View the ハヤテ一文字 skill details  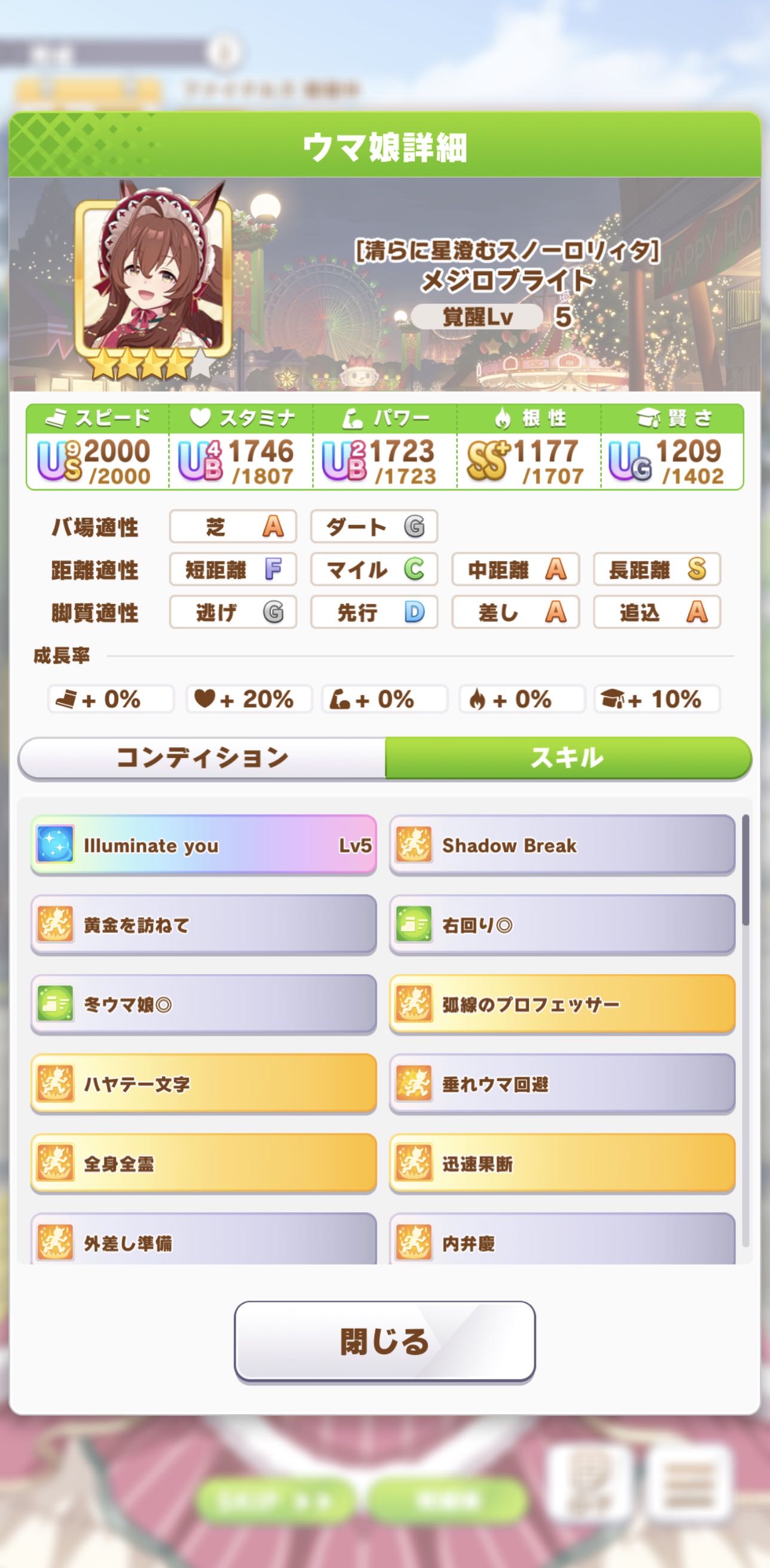point(204,1083)
